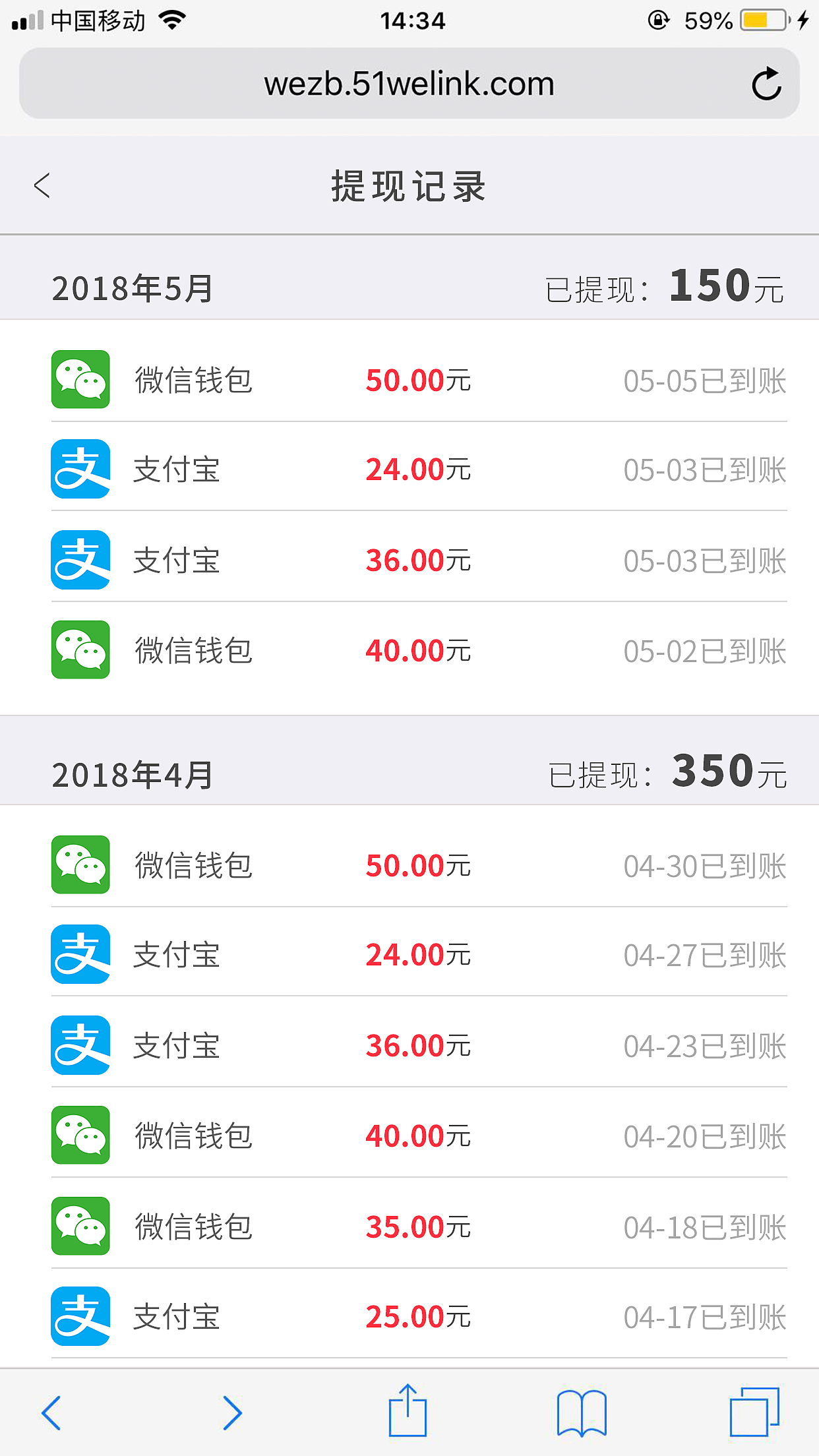Image resolution: width=819 pixels, height=1456 pixels.
Task: Tap the Alipay icon beside the 36.00元 May entry
Action: tap(80, 560)
